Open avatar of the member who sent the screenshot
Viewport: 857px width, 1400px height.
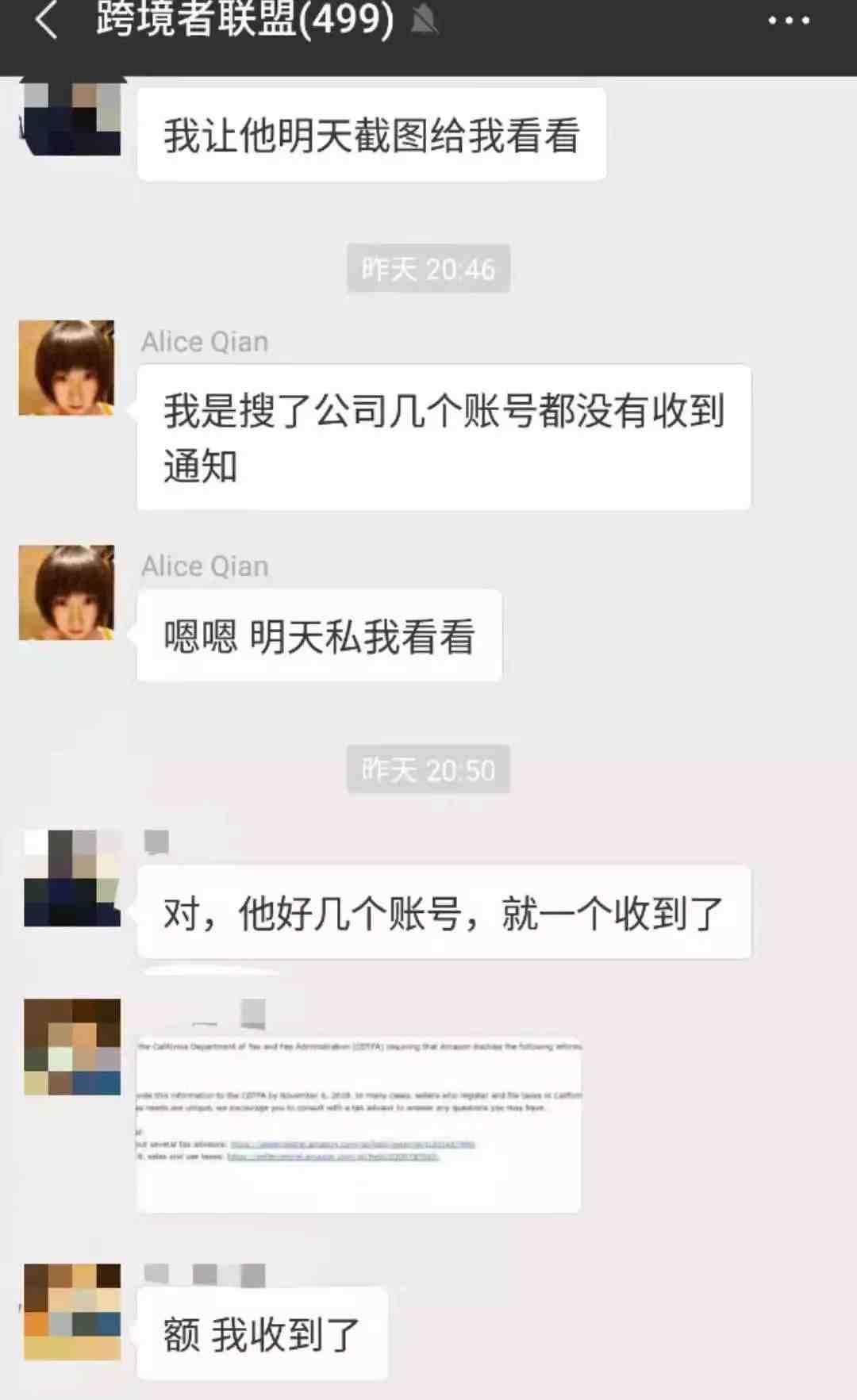coord(72,1047)
